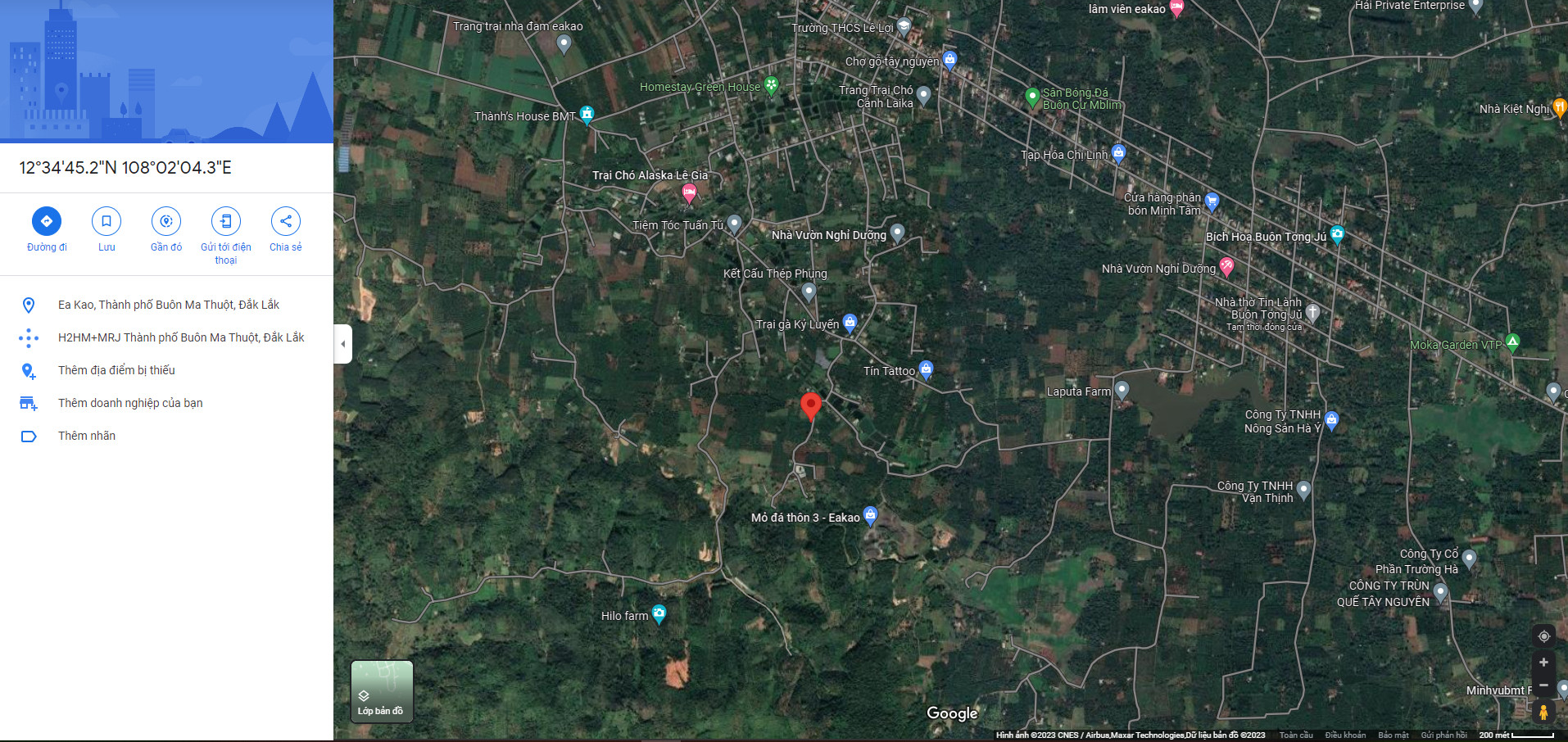This screenshot has height=742, width=1568.
Task: Open Thêm doanh nghiệp của bạn
Action: point(130,403)
